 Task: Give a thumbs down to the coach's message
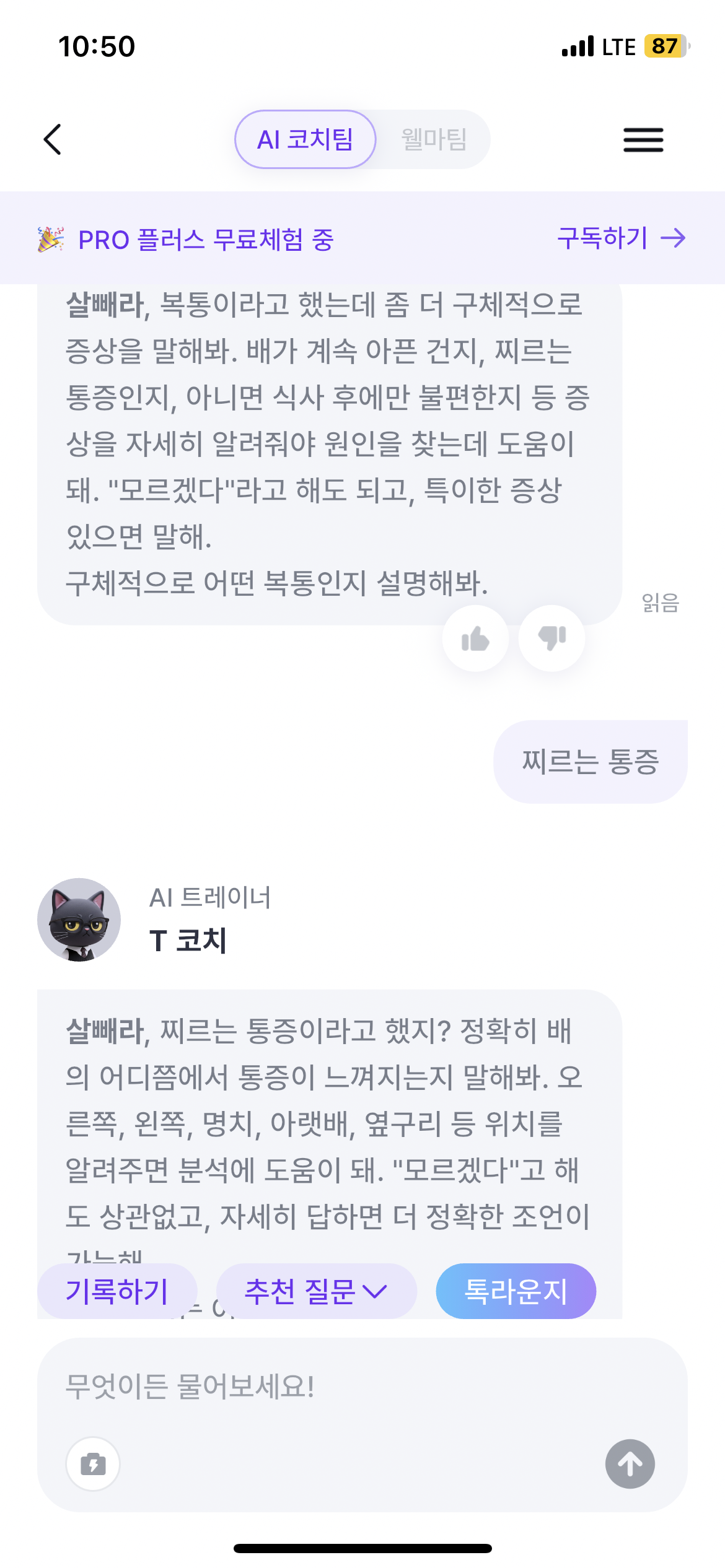[551, 638]
